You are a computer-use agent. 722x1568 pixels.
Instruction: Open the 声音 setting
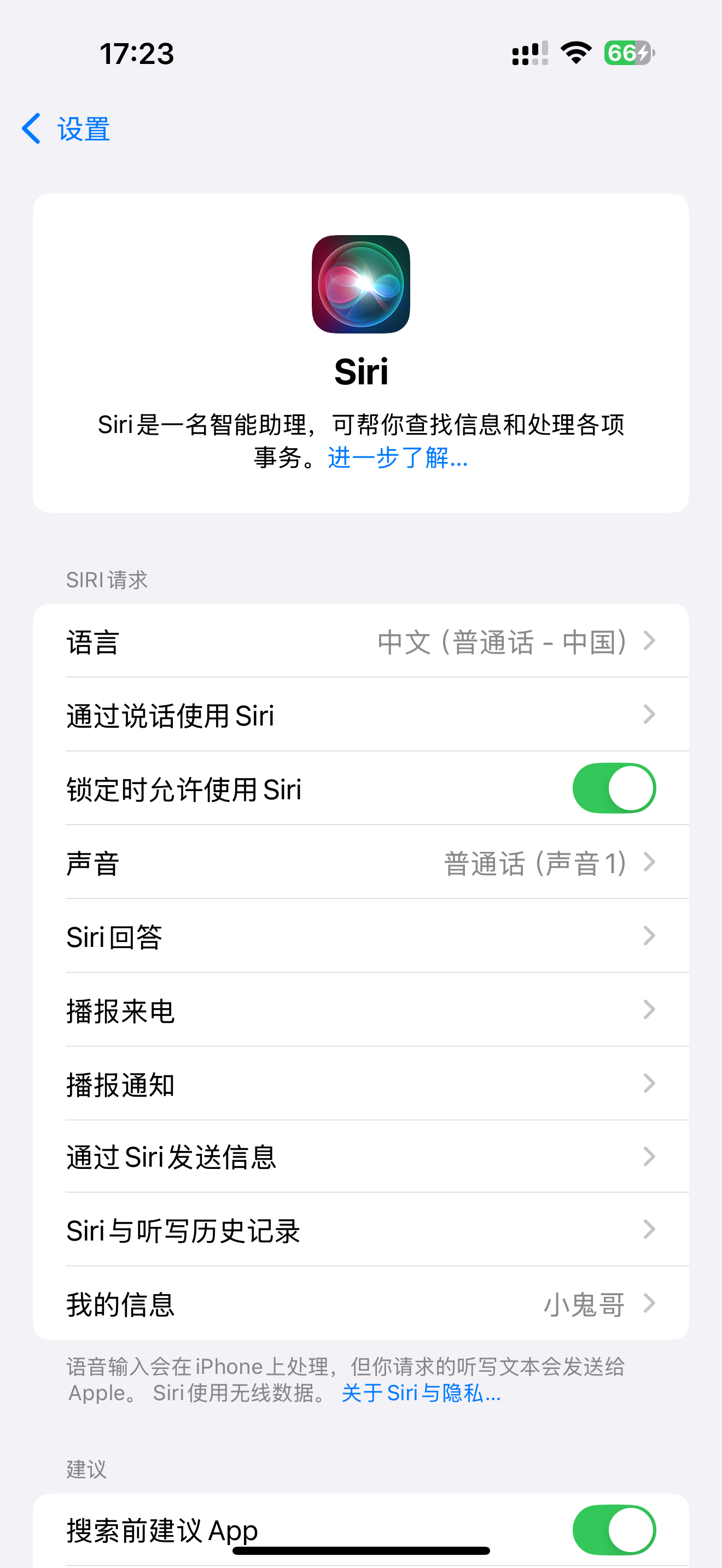(x=360, y=863)
